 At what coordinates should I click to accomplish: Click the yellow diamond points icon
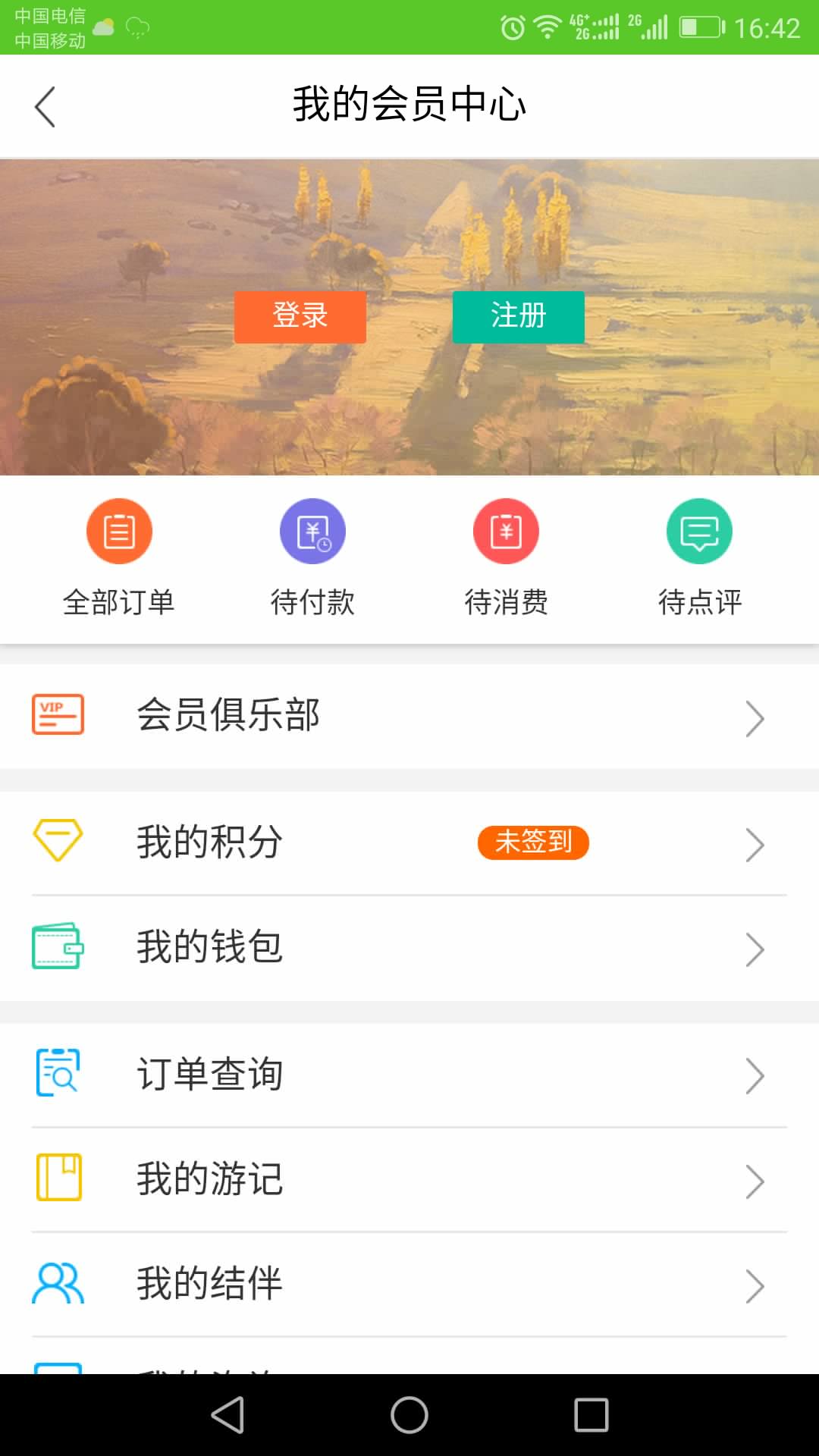coord(59,840)
